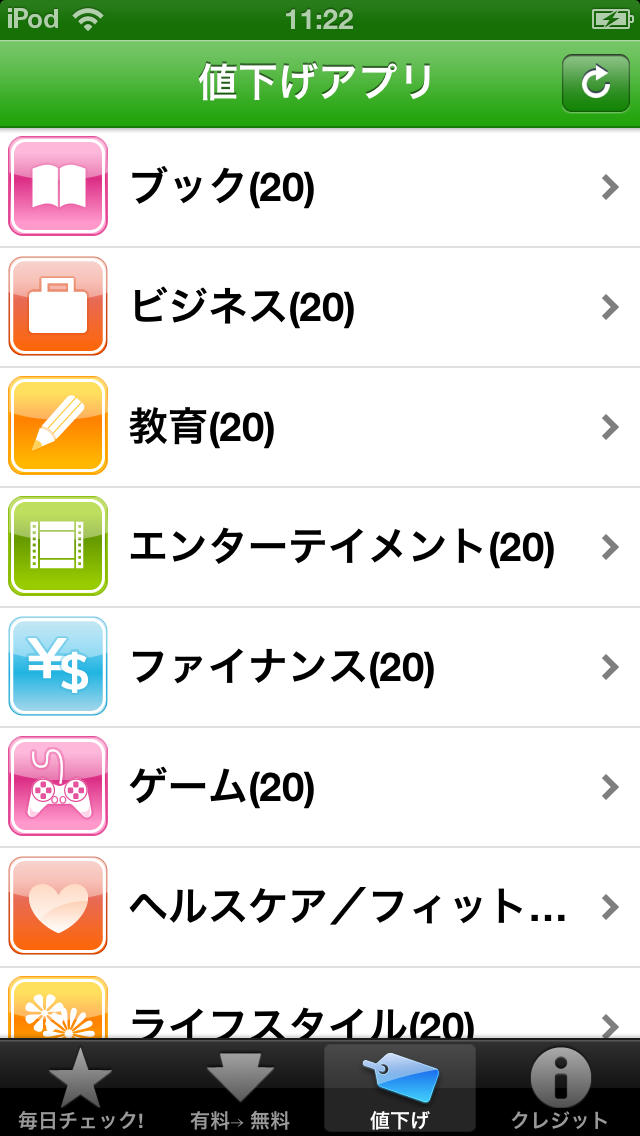Select the 値下げ tab

[400, 1088]
